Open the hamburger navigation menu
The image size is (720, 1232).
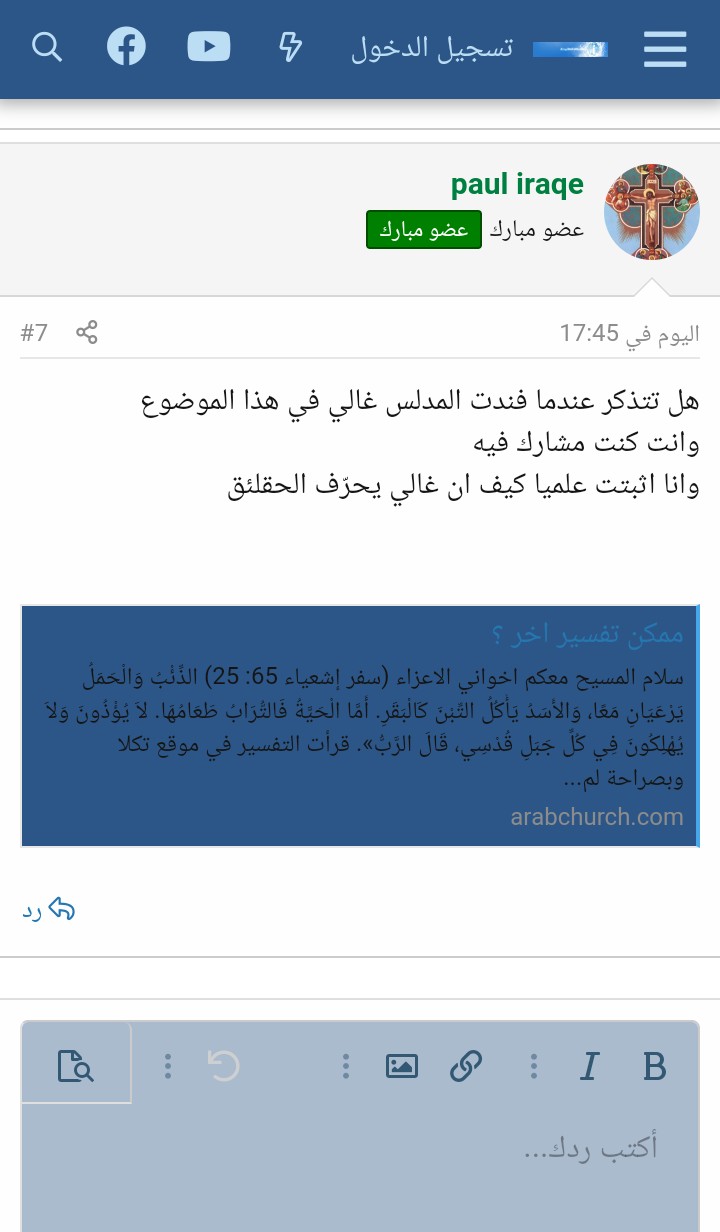coord(665,48)
